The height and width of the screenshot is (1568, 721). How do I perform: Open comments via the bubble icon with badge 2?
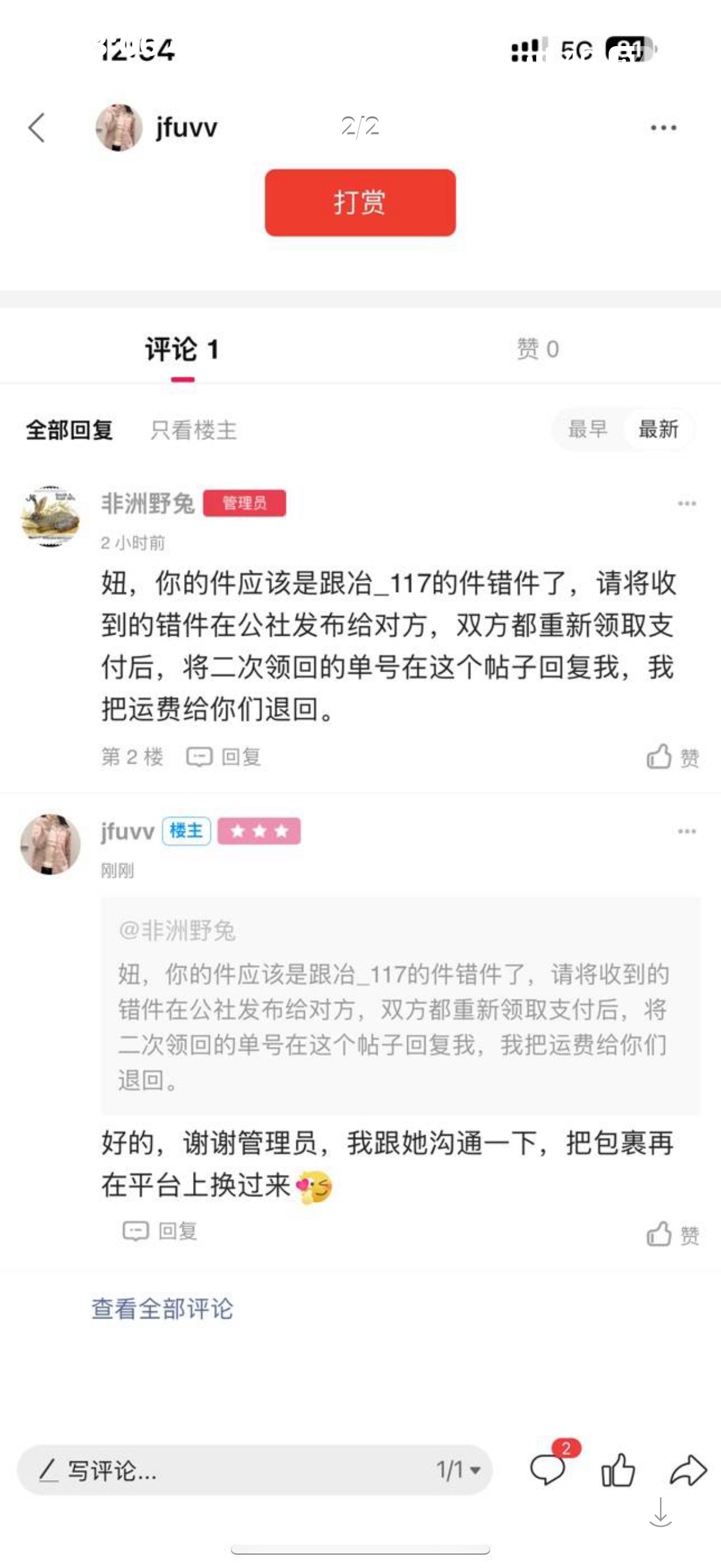click(548, 1469)
